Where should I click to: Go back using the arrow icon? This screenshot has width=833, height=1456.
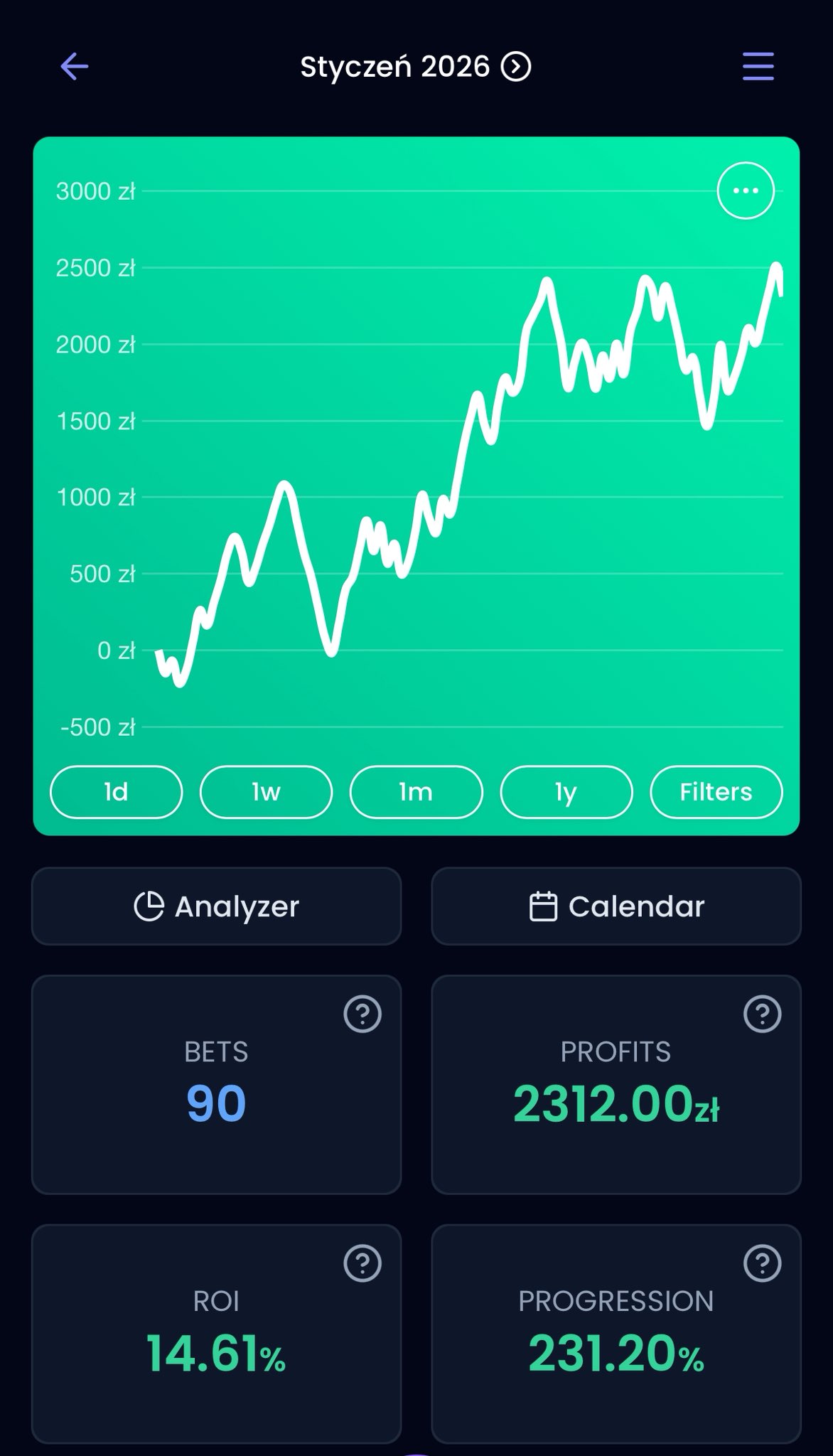75,67
